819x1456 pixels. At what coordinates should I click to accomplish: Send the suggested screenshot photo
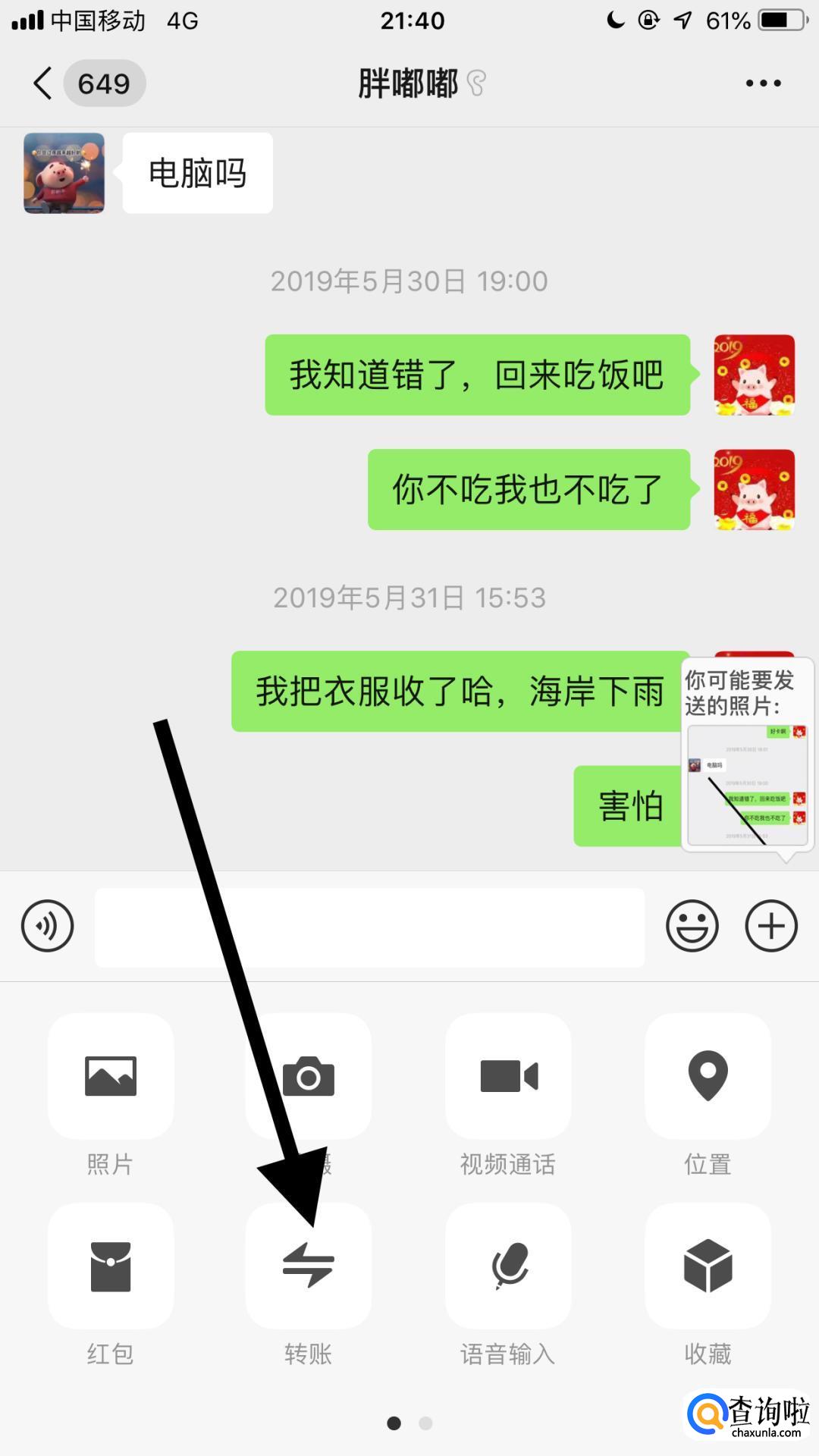[747, 785]
